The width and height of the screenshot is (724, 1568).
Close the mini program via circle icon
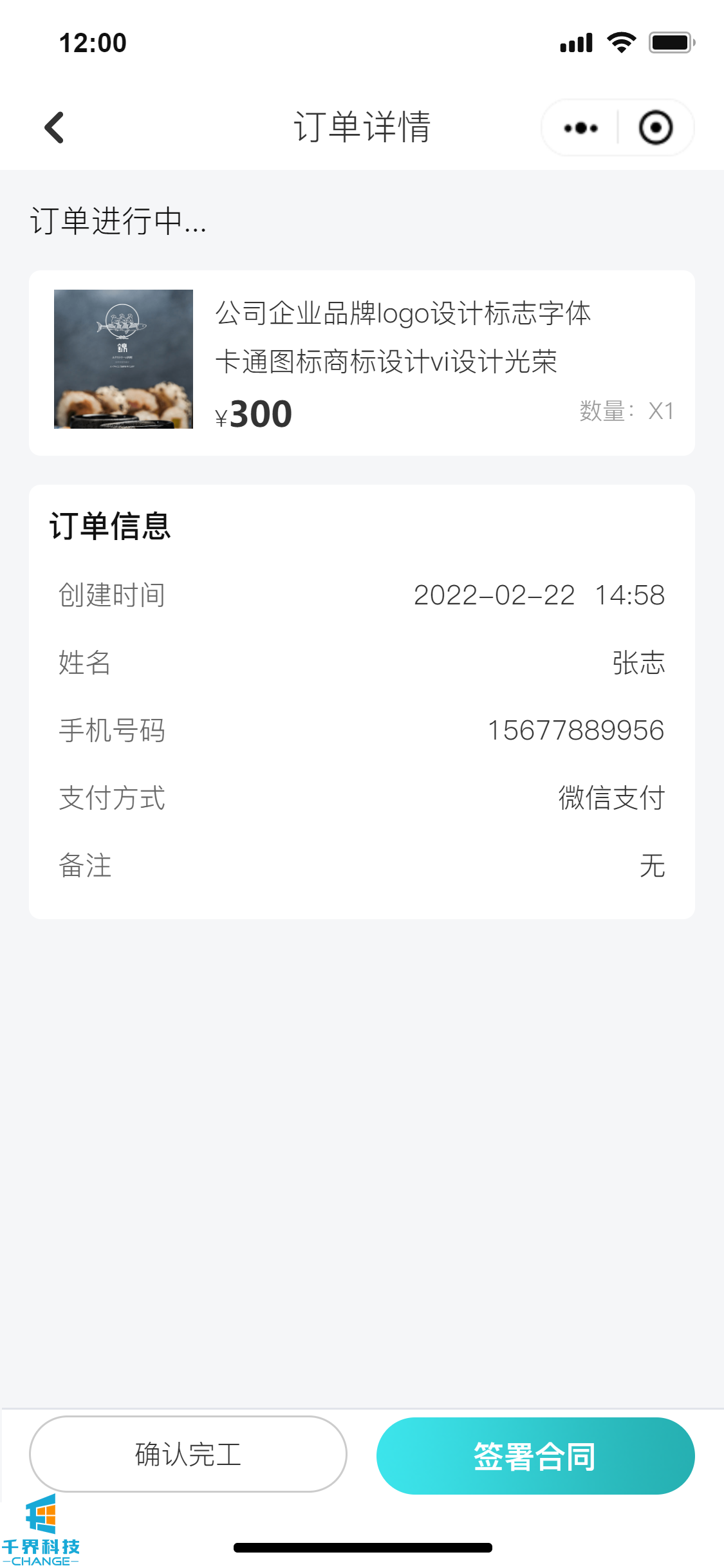click(x=655, y=128)
